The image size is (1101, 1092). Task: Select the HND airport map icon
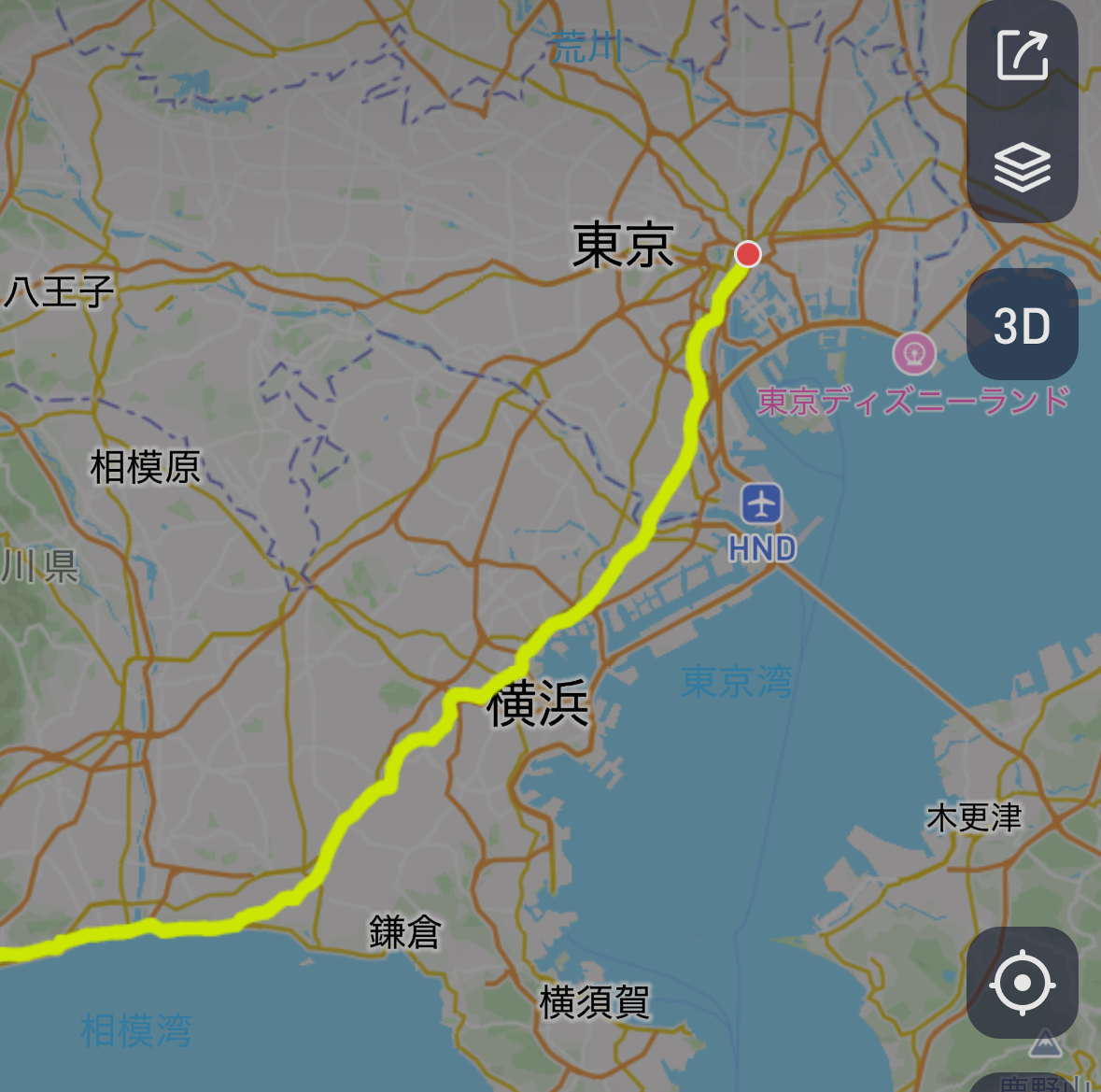click(762, 505)
